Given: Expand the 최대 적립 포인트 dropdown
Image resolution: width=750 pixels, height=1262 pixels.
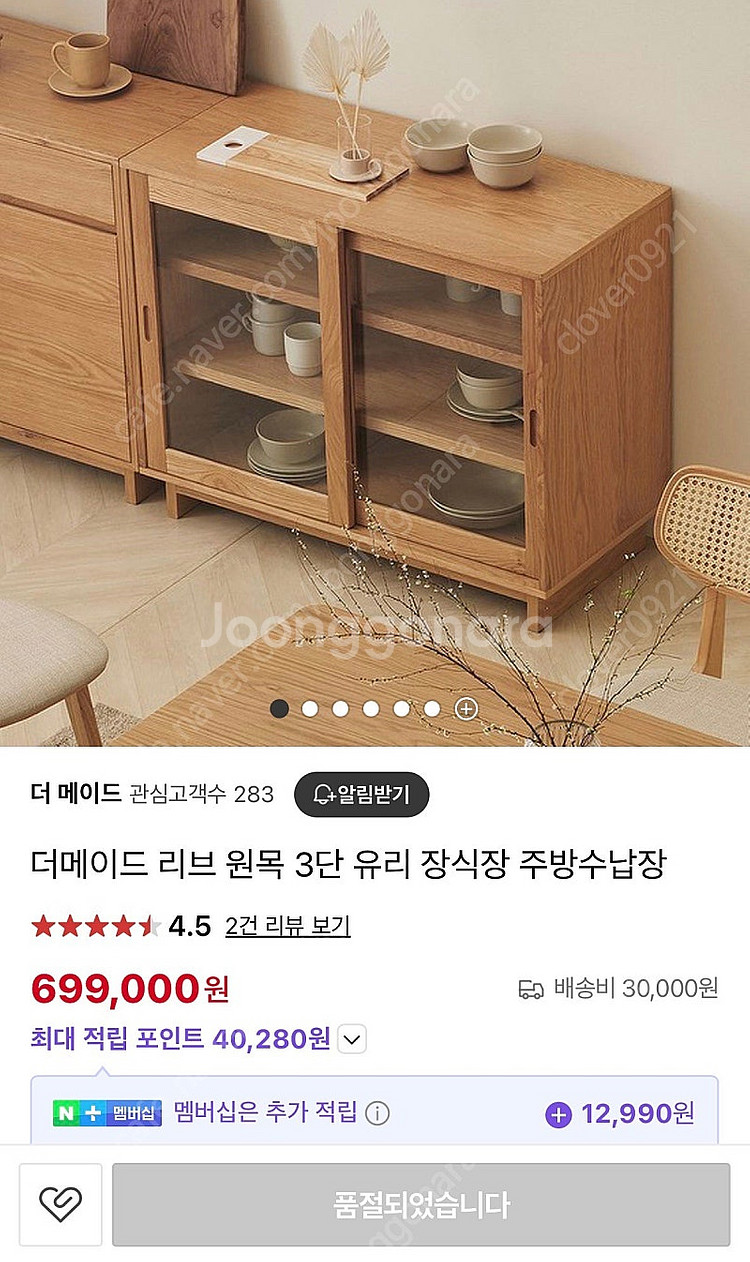Looking at the screenshot, I should coord(351,1039).
